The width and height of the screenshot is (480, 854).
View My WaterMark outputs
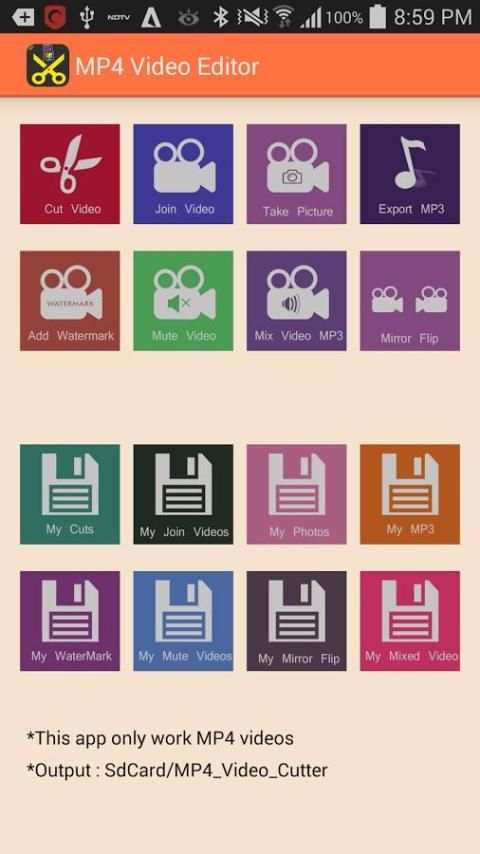tap(70, 621)
